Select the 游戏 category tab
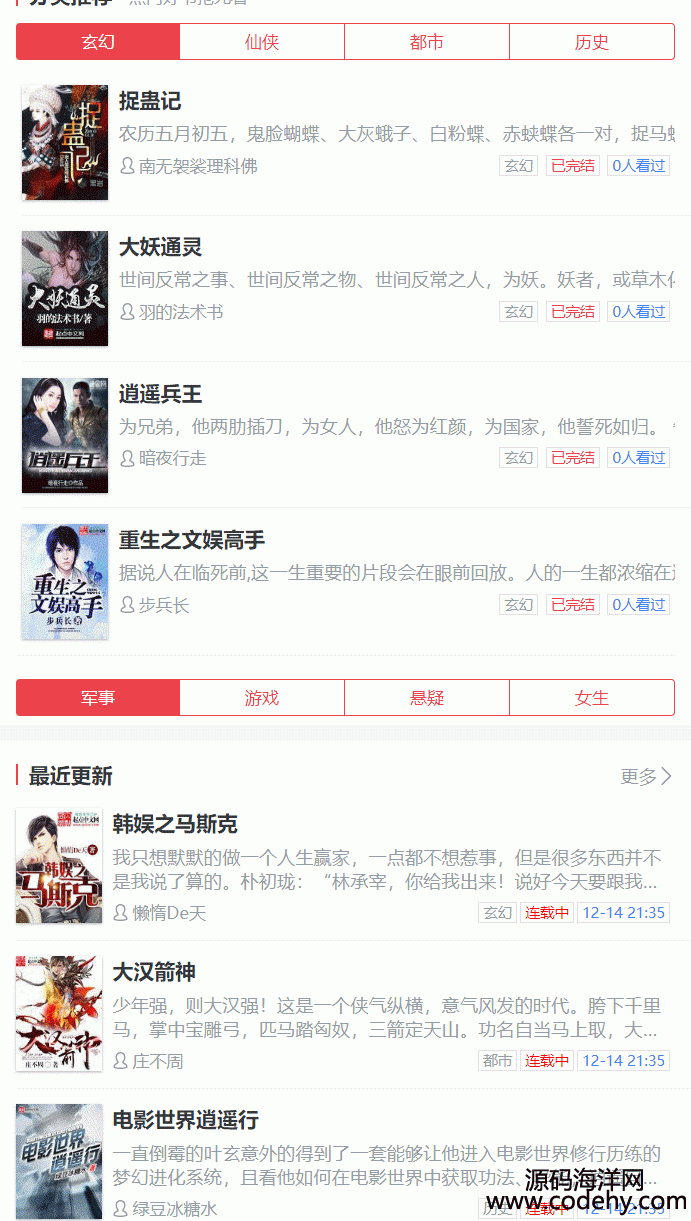691x1221 pixels. click(262, 698)
